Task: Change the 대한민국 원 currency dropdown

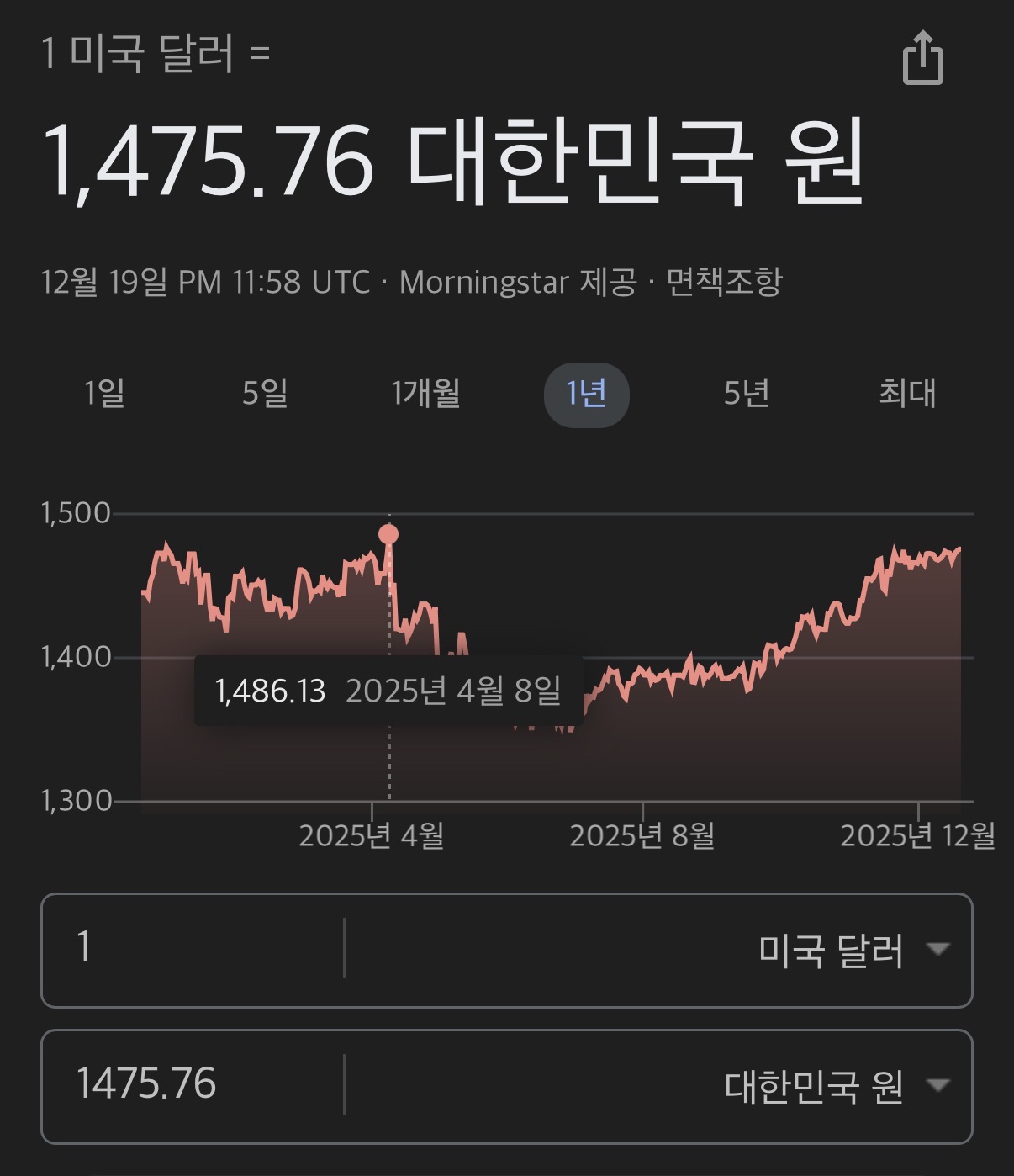Action: click(836, 1086)
